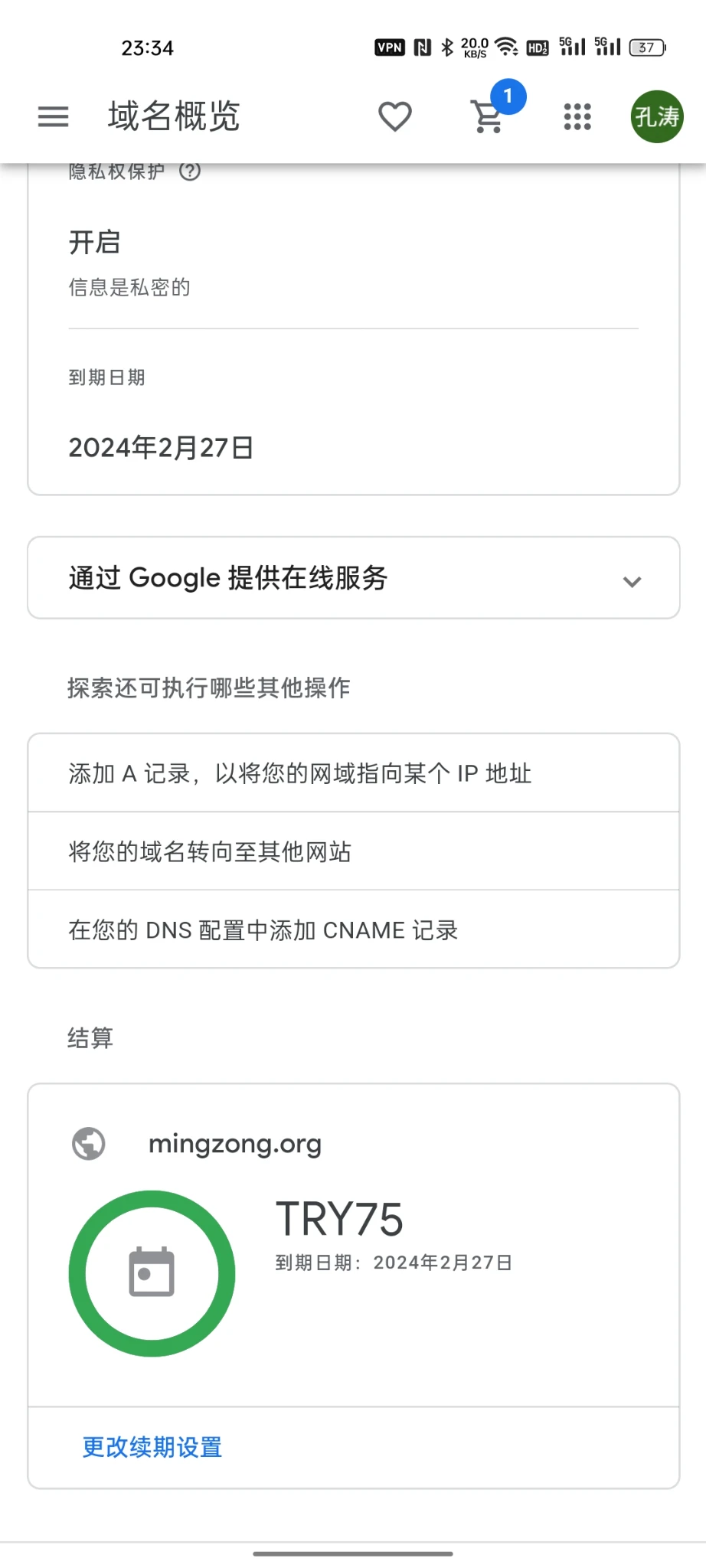Tap 更改续期设置 link

tap(152, 1447)
